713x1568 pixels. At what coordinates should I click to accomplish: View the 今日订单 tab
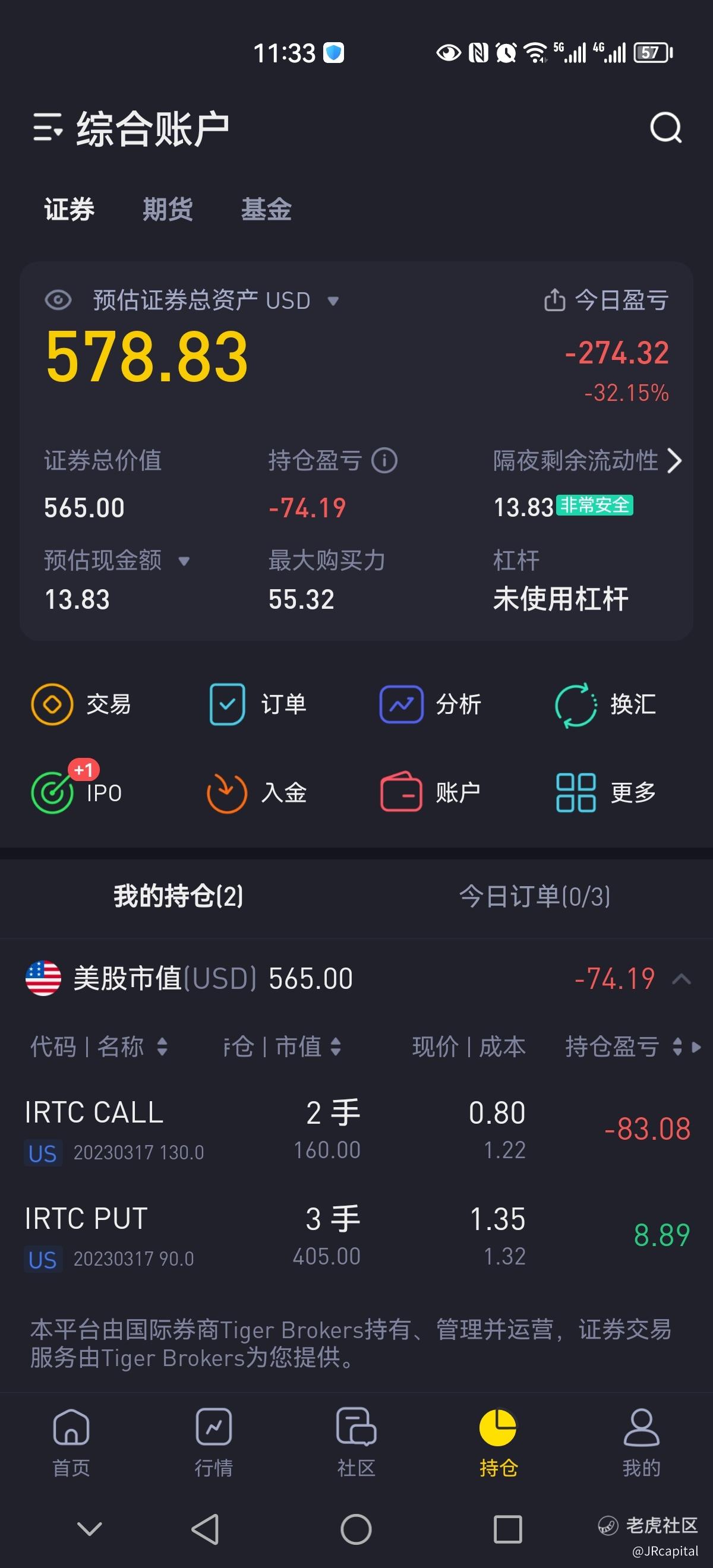tap(534, 896)
